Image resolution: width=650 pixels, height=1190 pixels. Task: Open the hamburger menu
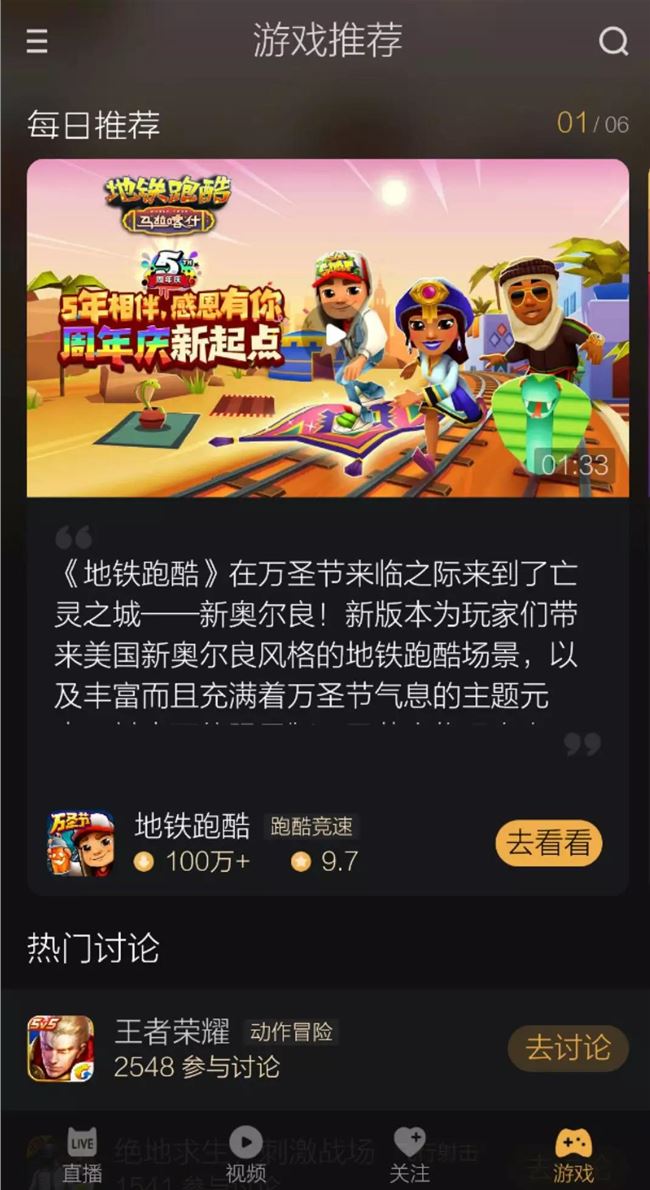coord(37,41)
